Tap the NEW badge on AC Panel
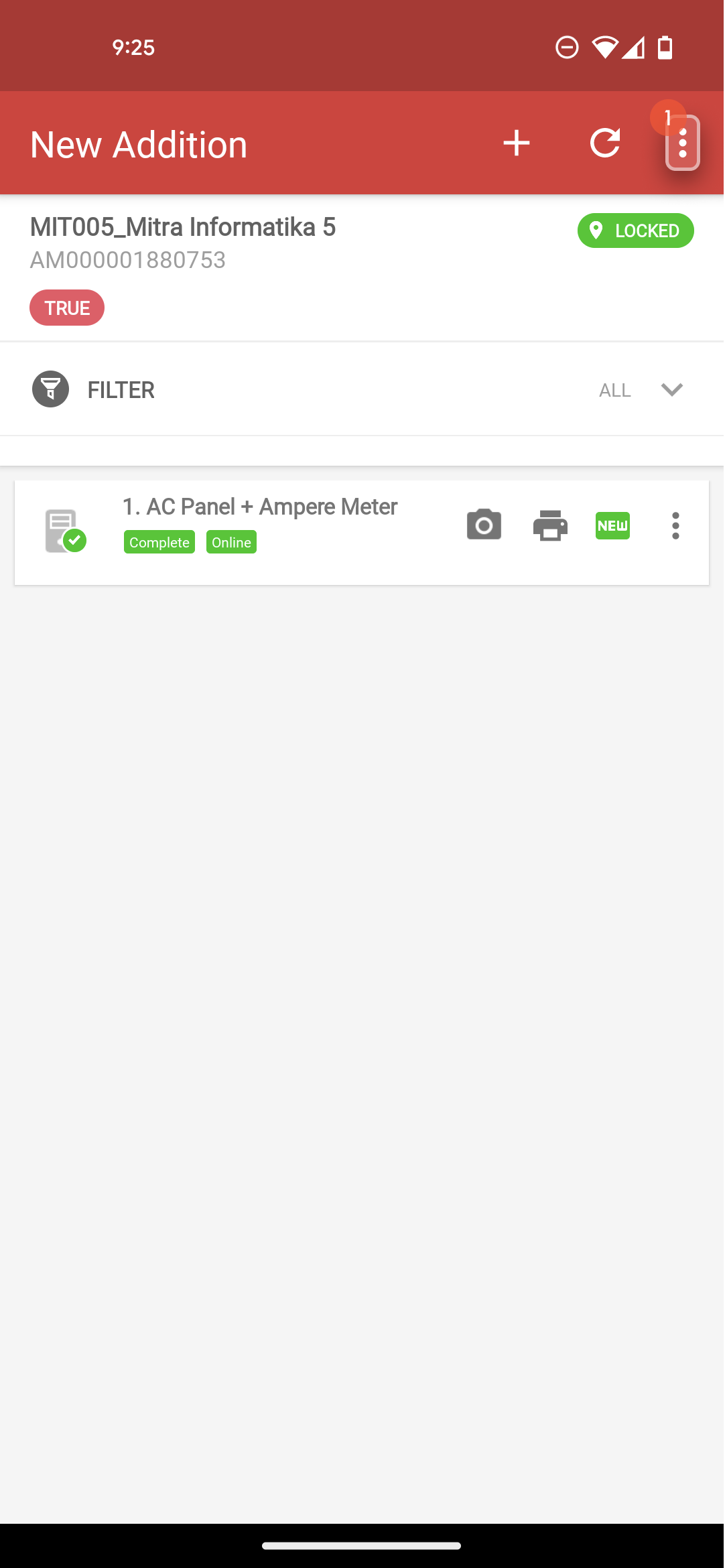 [612, 525]
